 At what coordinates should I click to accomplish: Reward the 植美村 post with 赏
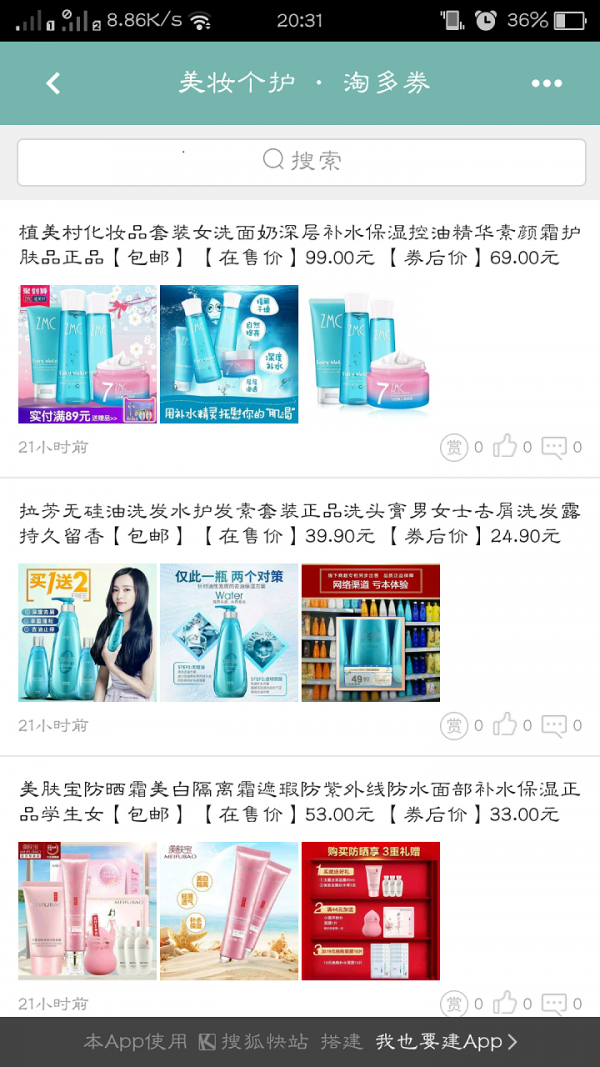454,447
